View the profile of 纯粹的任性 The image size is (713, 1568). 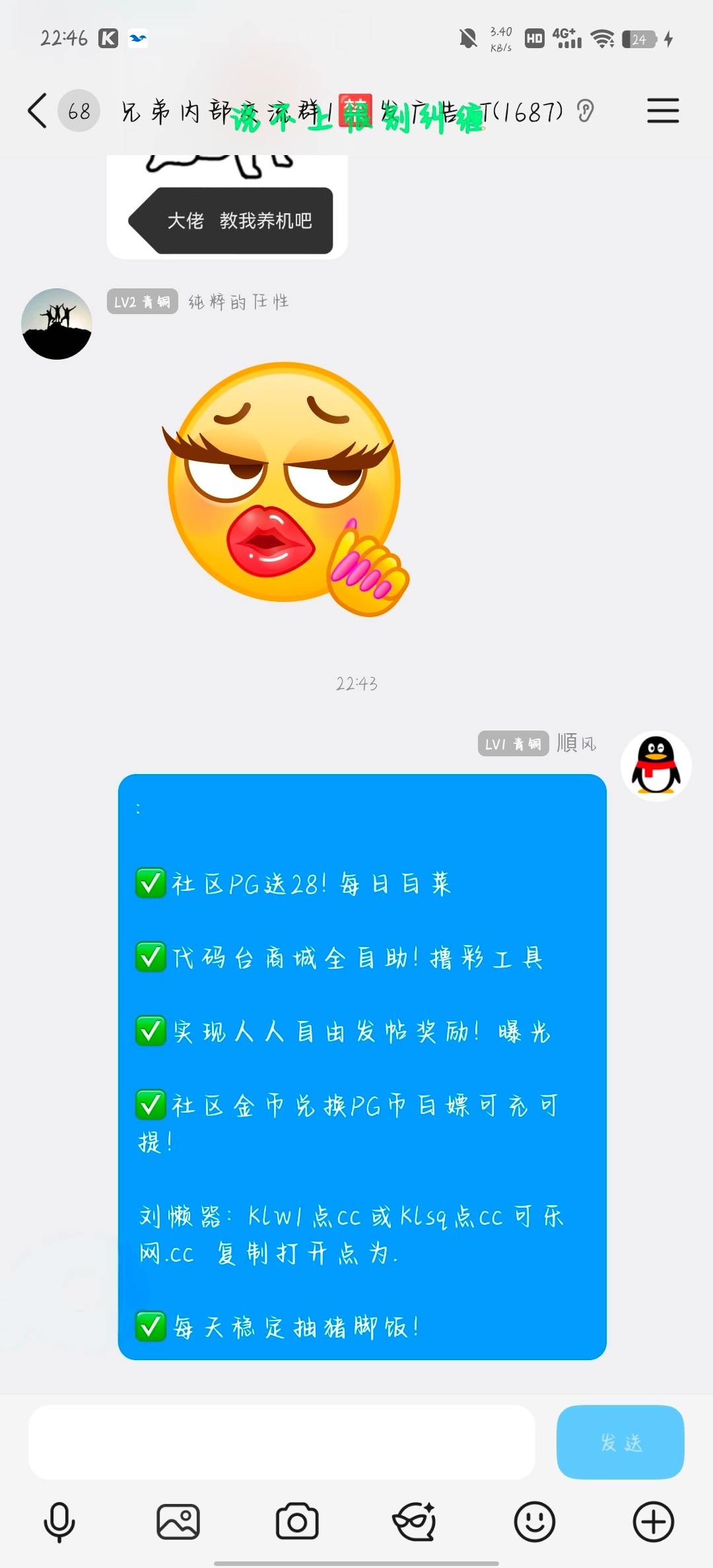57,324
